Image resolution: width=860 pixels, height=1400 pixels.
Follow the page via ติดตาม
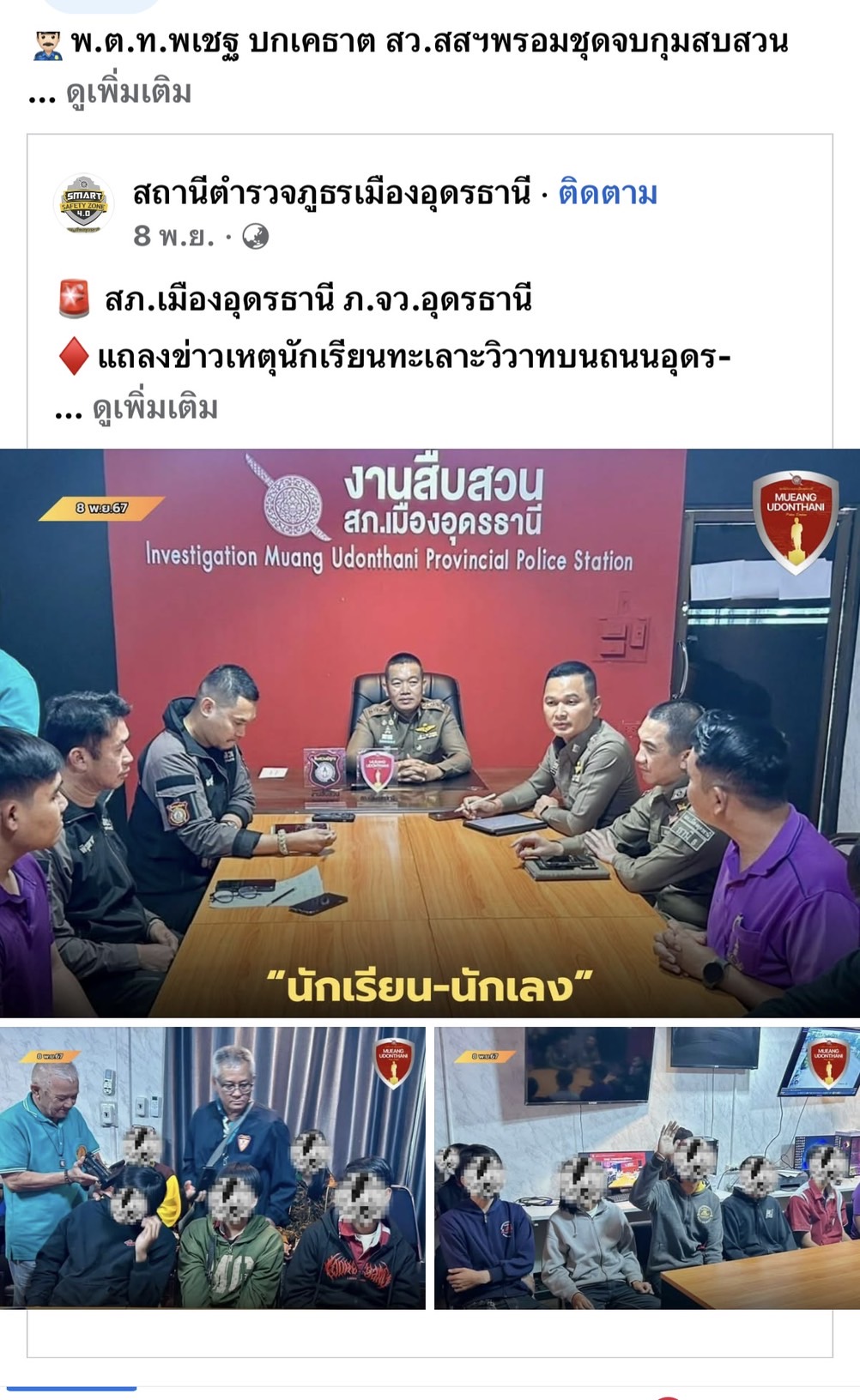click(x=608, y=193)
